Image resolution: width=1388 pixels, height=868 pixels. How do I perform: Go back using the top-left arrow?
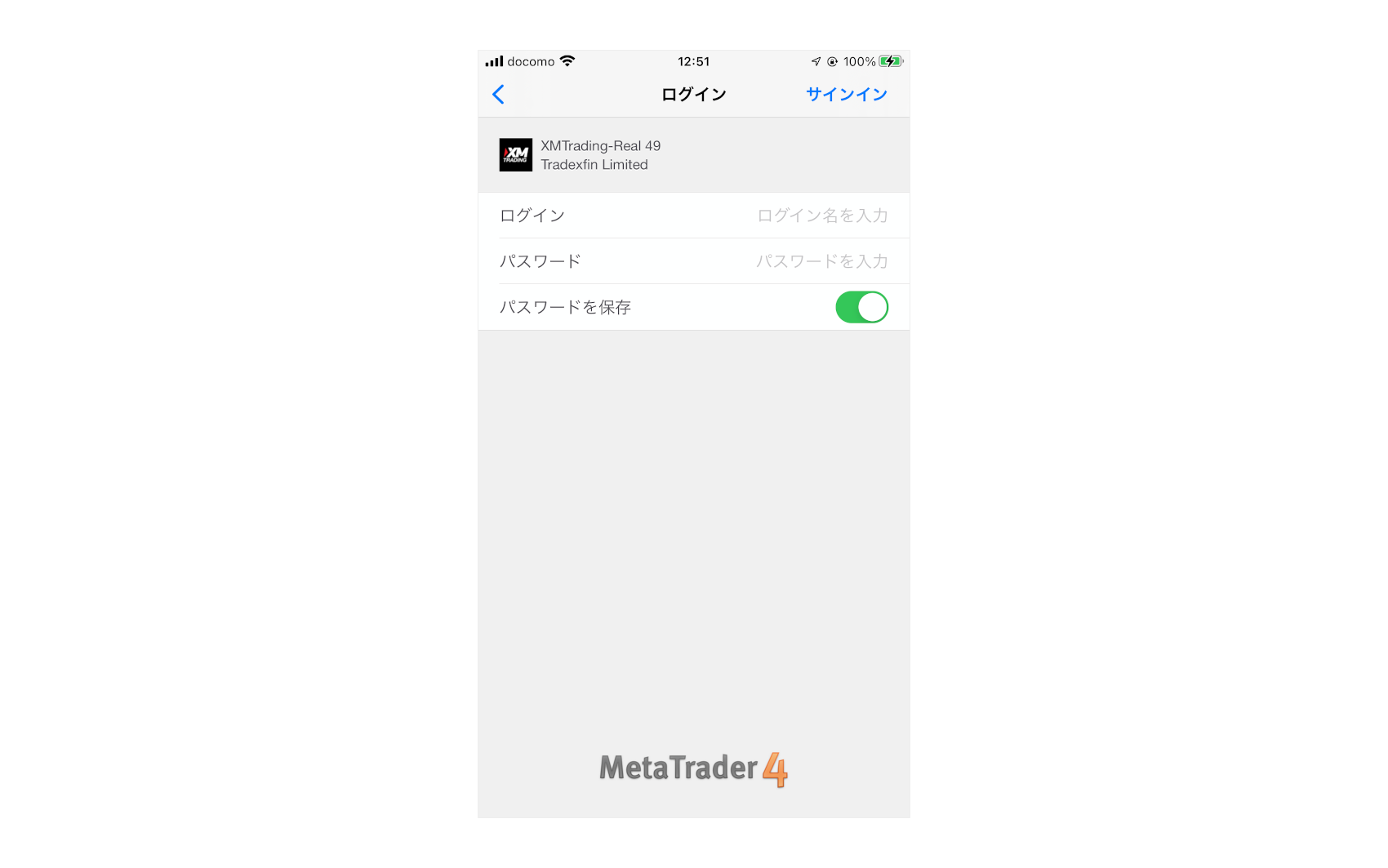tap(499, 95)
